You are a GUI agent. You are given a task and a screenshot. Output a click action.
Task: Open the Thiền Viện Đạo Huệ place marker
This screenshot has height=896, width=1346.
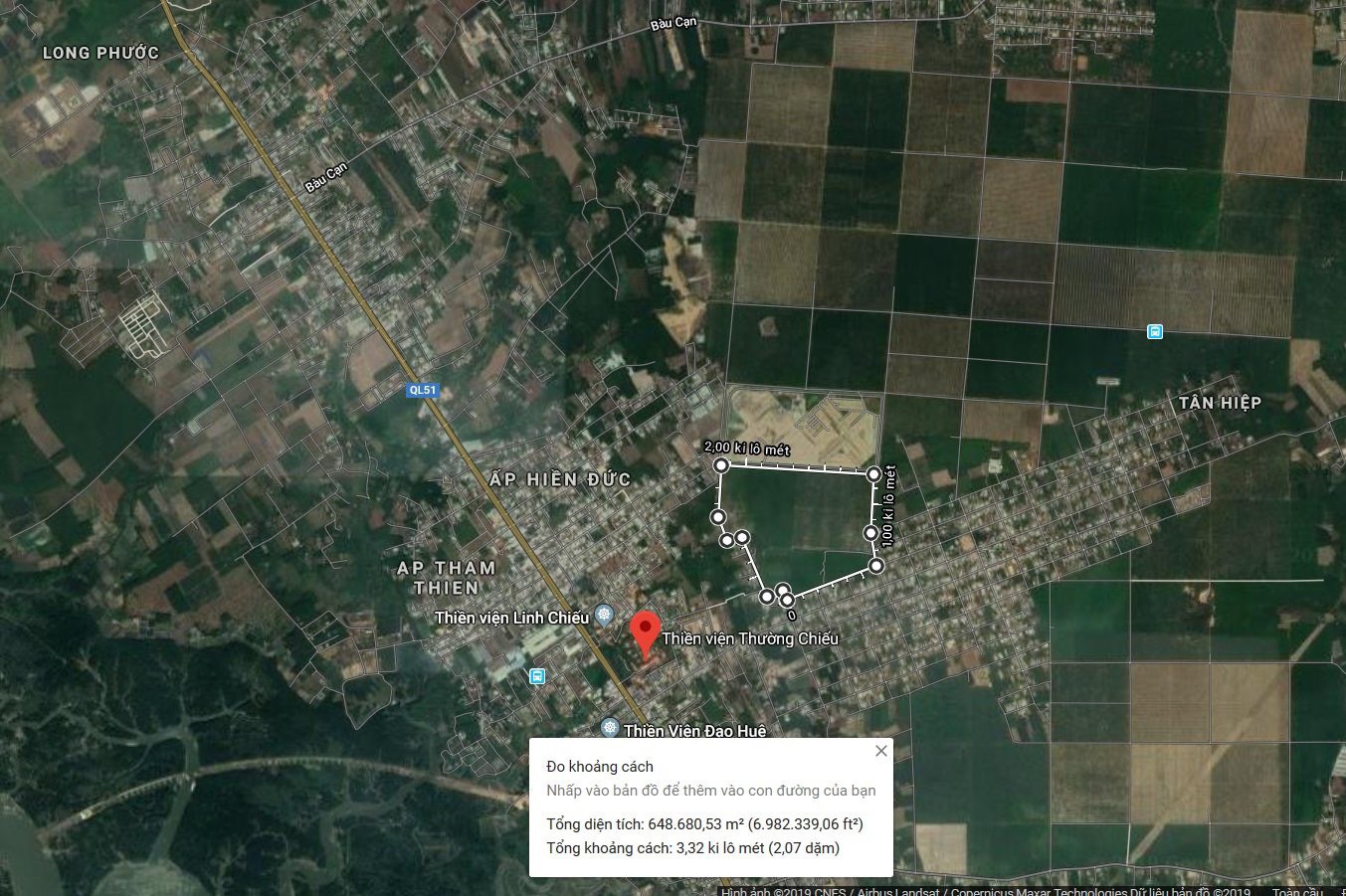(x=611, y=730)
